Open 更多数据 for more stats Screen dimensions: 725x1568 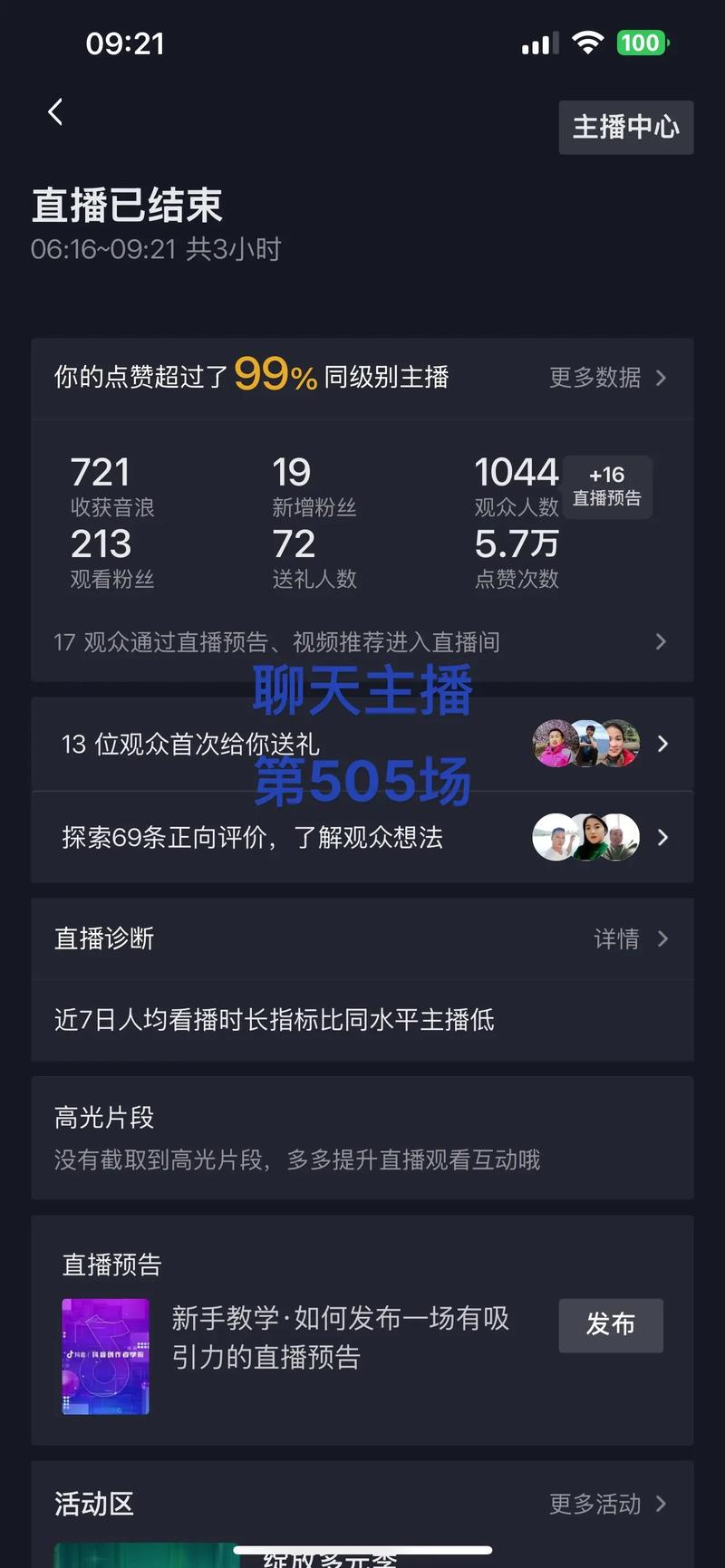(607, 378)
